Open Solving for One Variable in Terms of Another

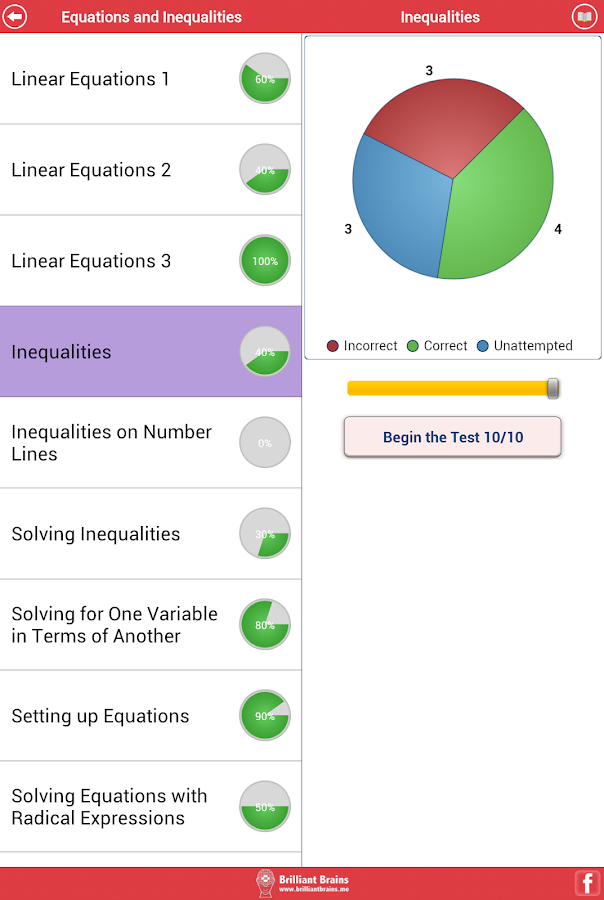click(x=150, y=625)
